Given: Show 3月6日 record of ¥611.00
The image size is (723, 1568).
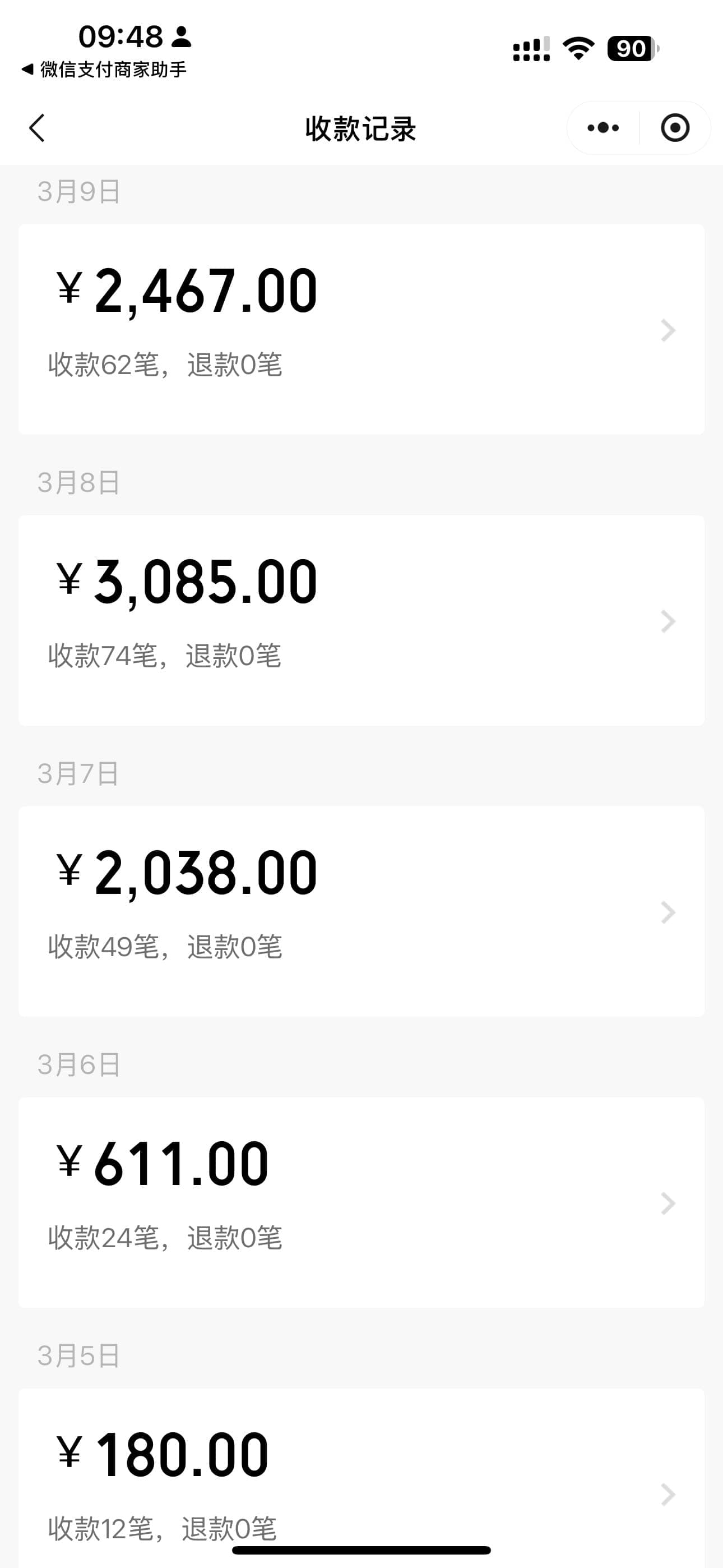Looking at the screenshot, I should pyautogui.click(x=361, y=1202).
